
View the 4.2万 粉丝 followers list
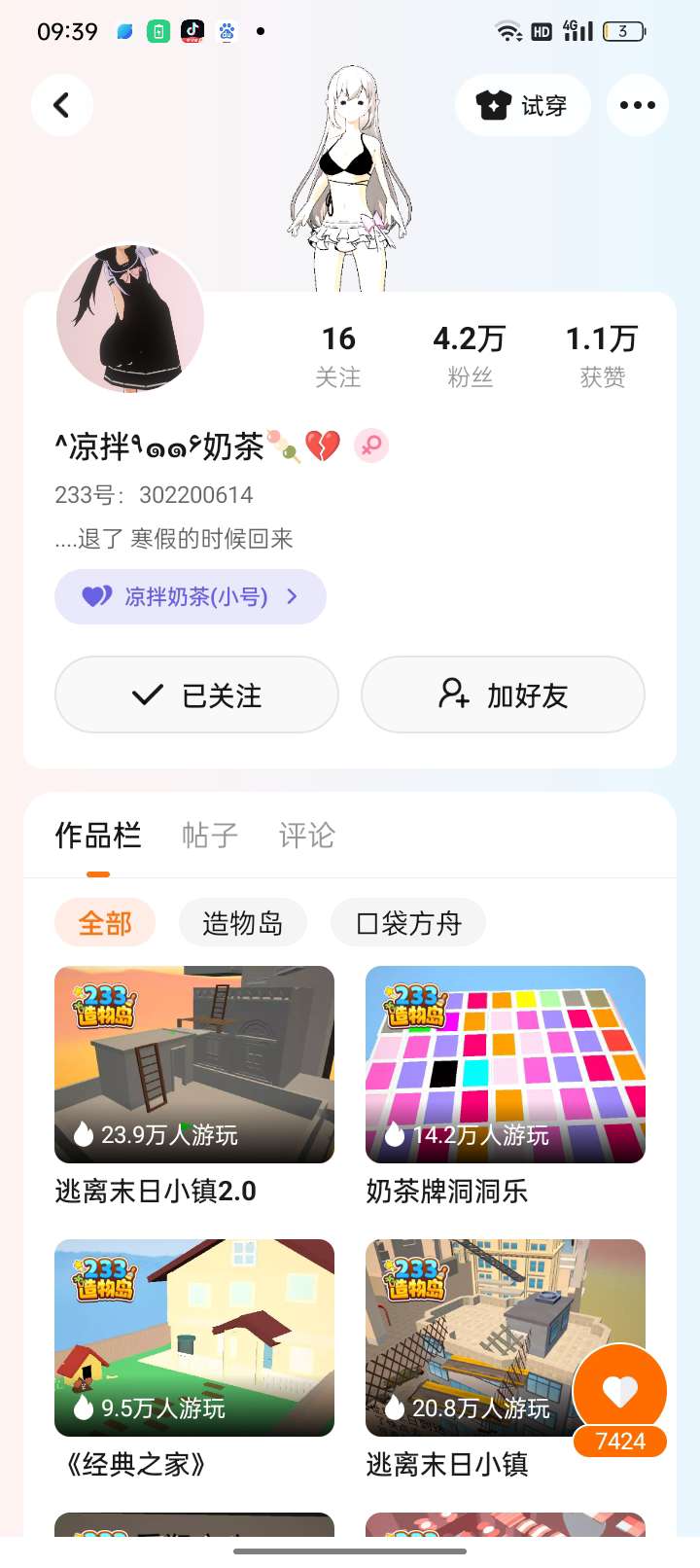coord(470,356)
